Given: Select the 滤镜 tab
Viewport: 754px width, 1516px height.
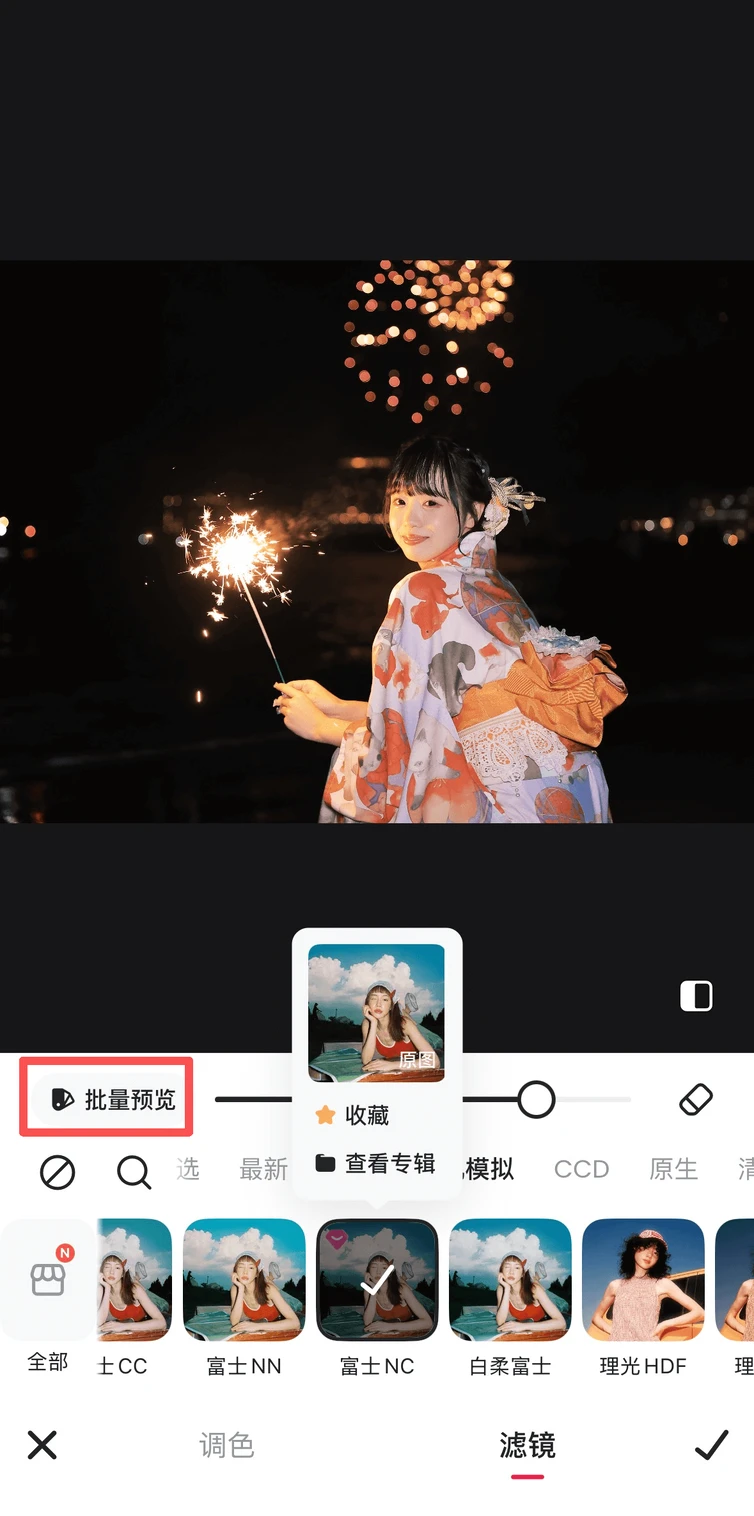Looking at the screenshot, I should click(527, 1445).
